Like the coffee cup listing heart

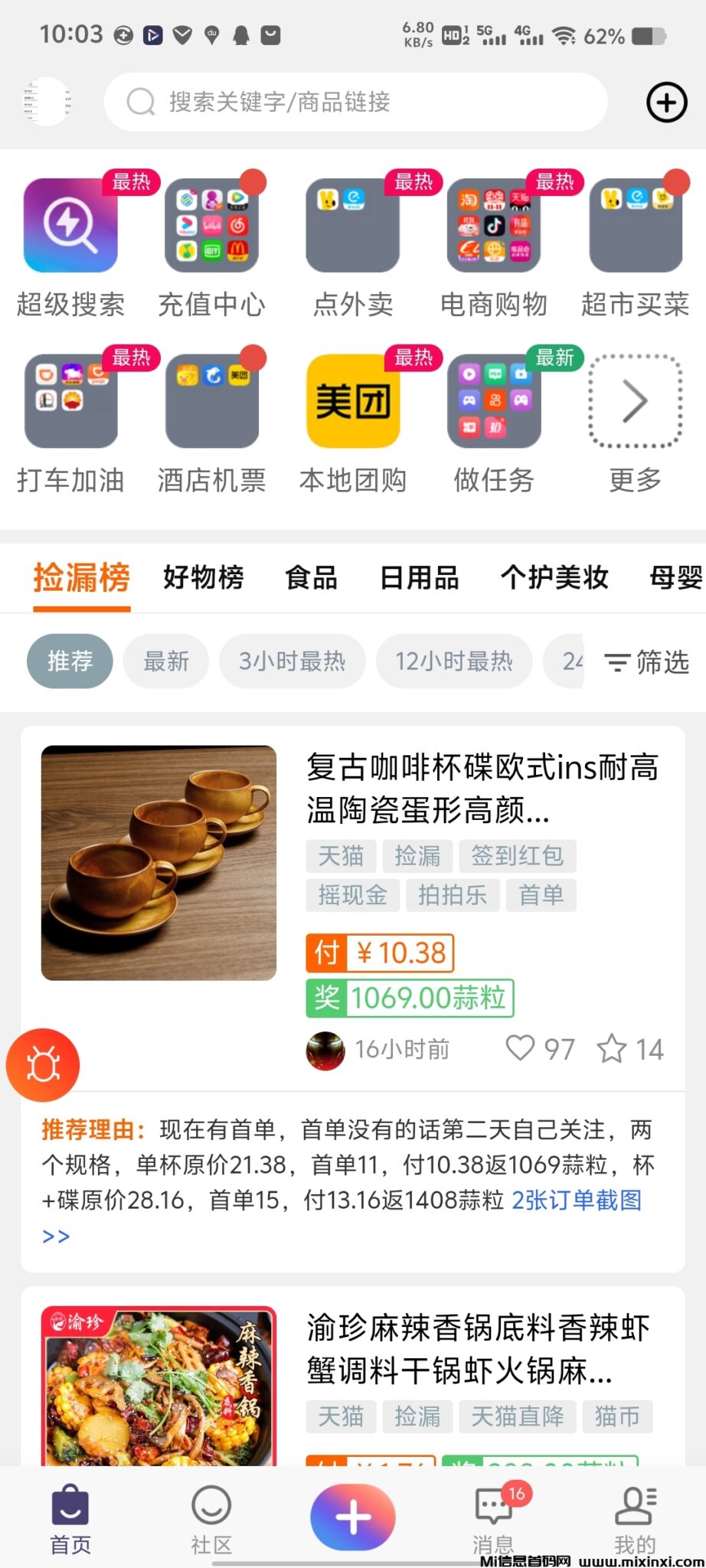(521, 1049)
